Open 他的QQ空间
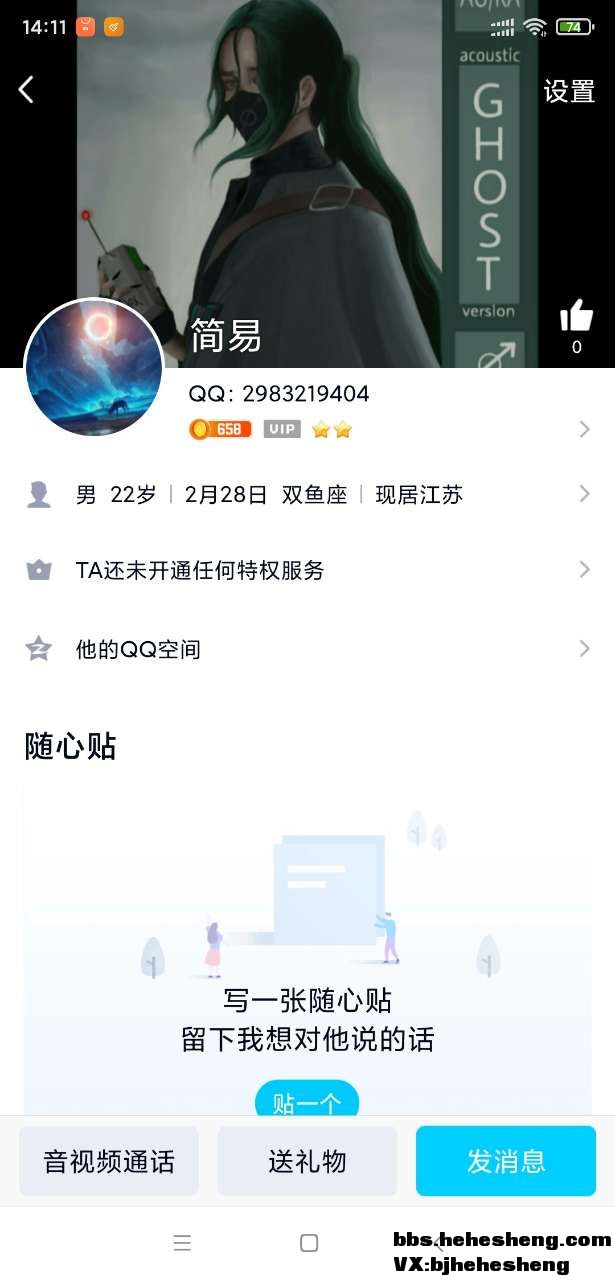The image size is (615, 1280). click(x=307, y=649)
